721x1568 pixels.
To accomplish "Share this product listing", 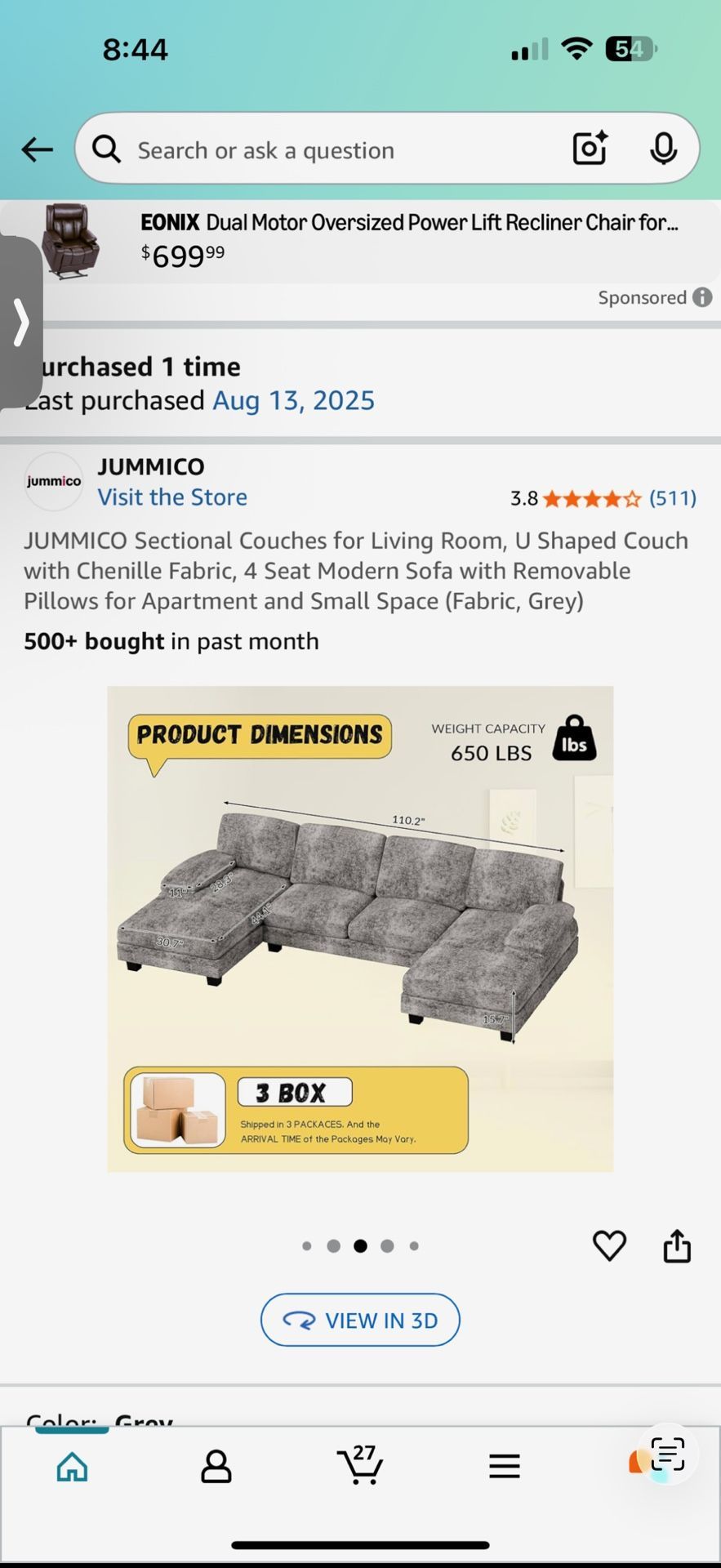I will (677, 1246).
